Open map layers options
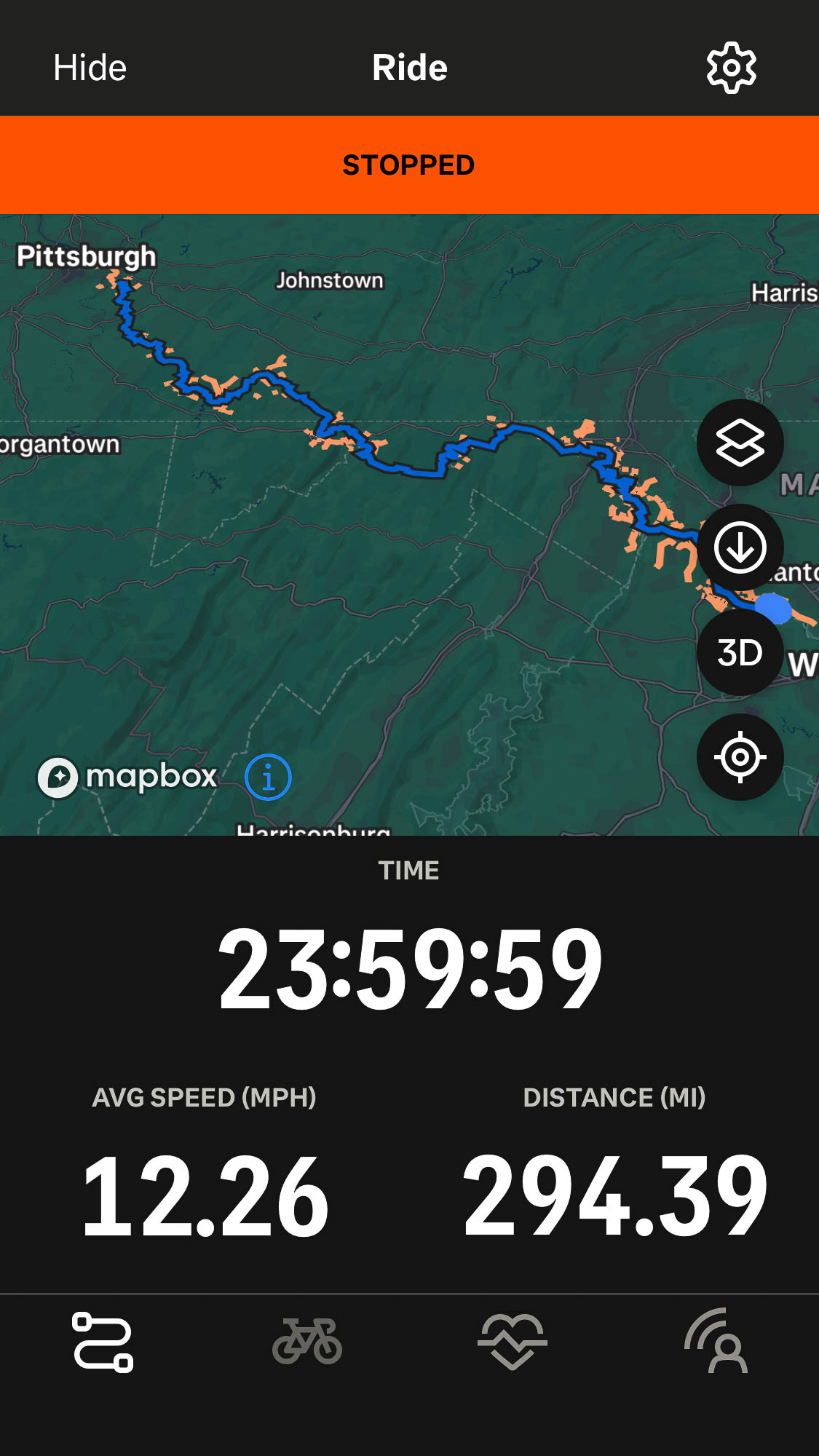The height and width of the screenshot is (1456, 819). [740, 443]
